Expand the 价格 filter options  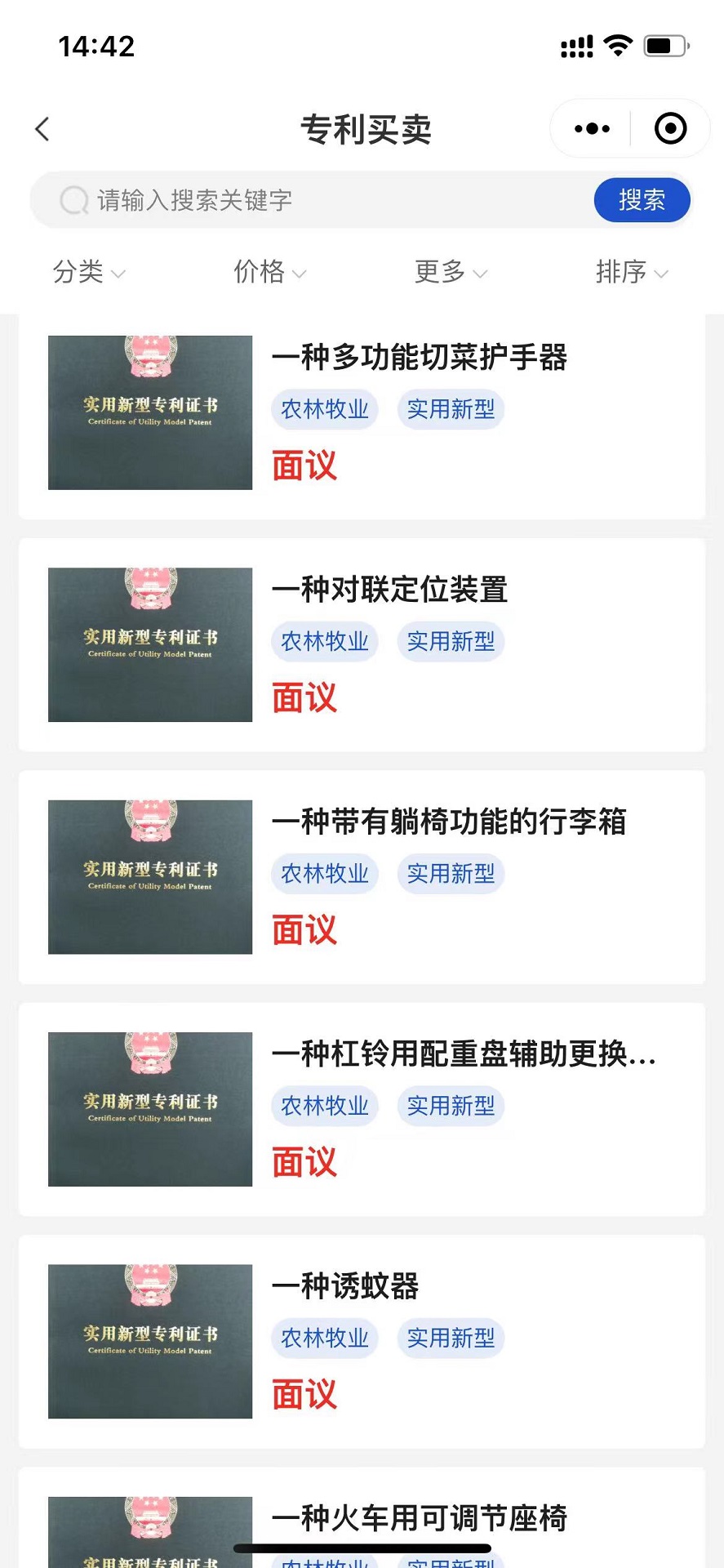tap(269, 273)
